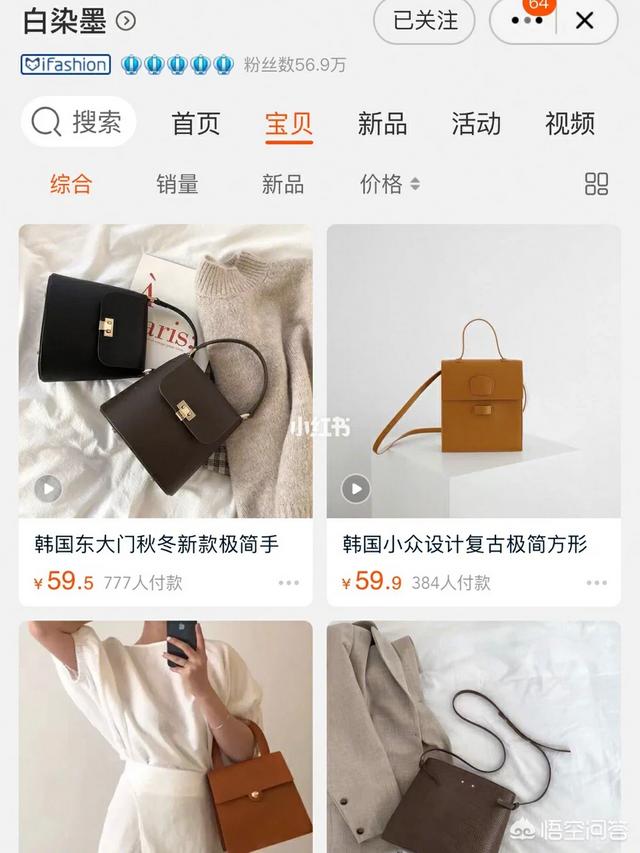Open the 白染墨 shop details arrow
The height and width of the screenshot is (853, 640).
click(x=126, y=20)
